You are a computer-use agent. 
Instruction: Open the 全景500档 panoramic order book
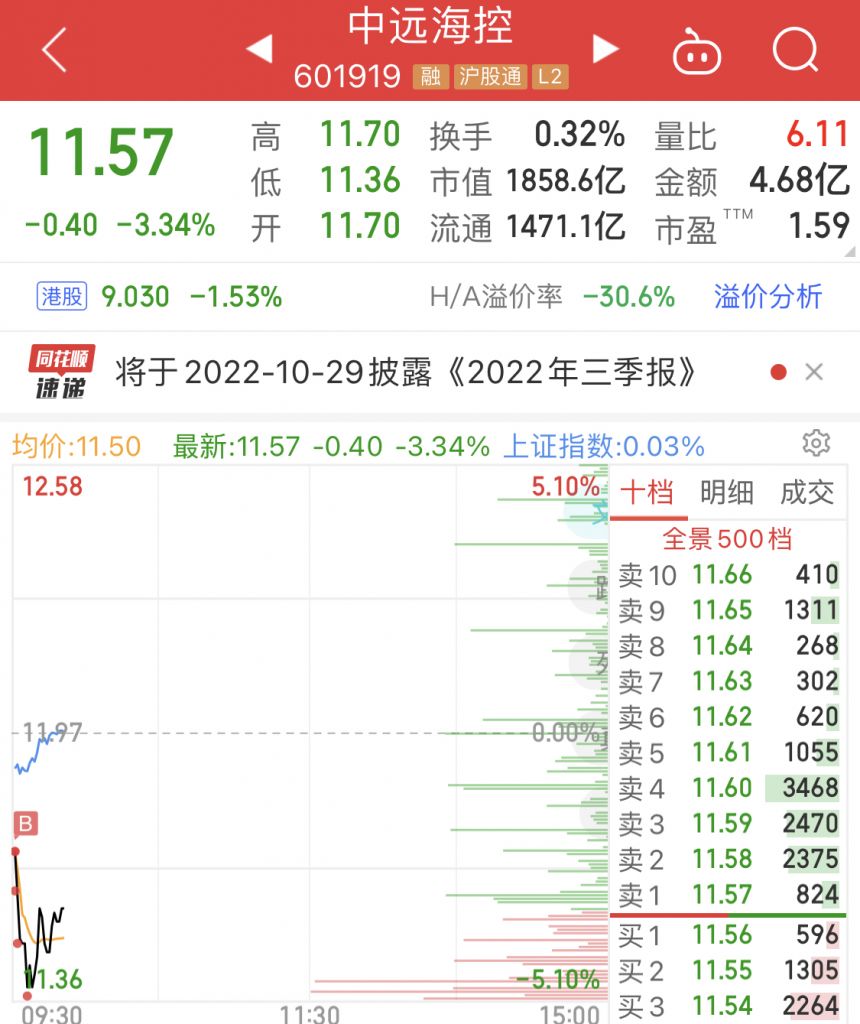[726, 540]
